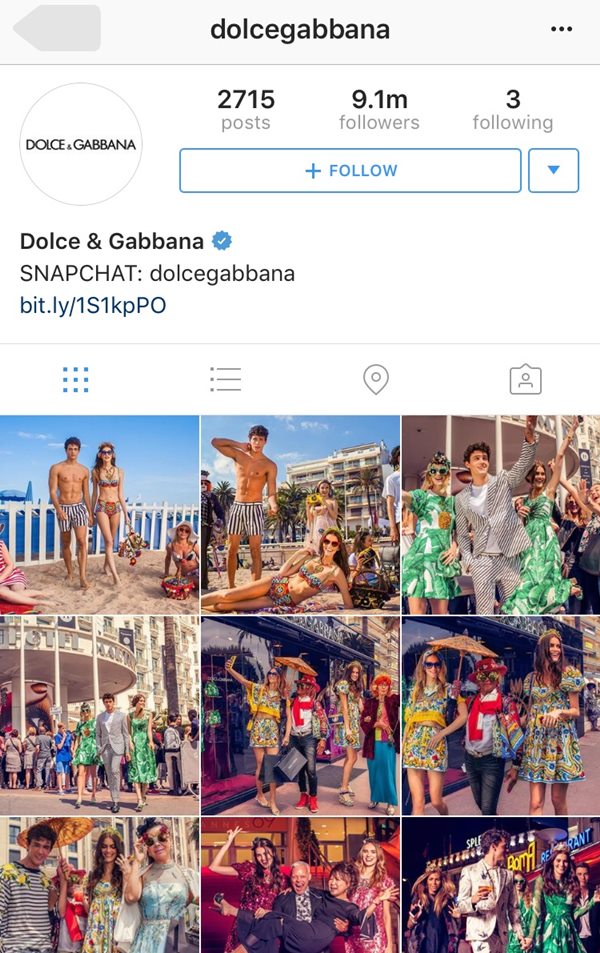
Task: Expand suggested accounts dropdown arrow
Action: 554,171
